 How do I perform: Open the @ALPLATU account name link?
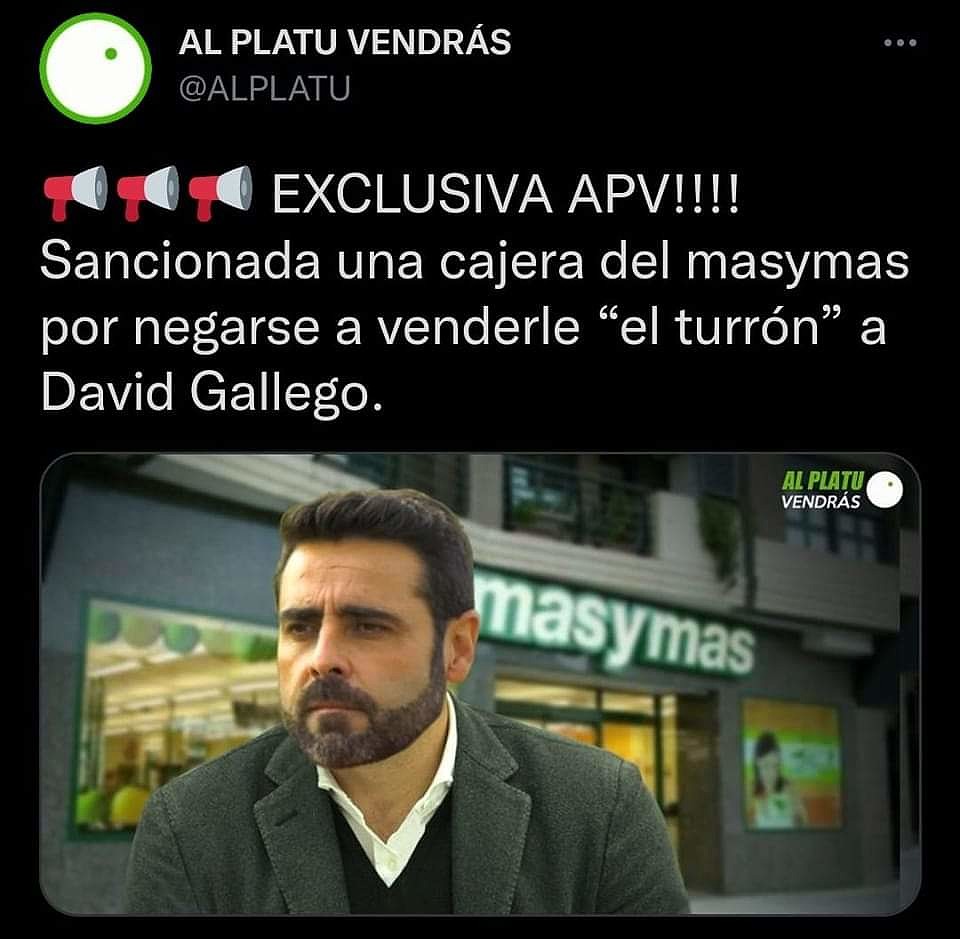click(264, 89)
